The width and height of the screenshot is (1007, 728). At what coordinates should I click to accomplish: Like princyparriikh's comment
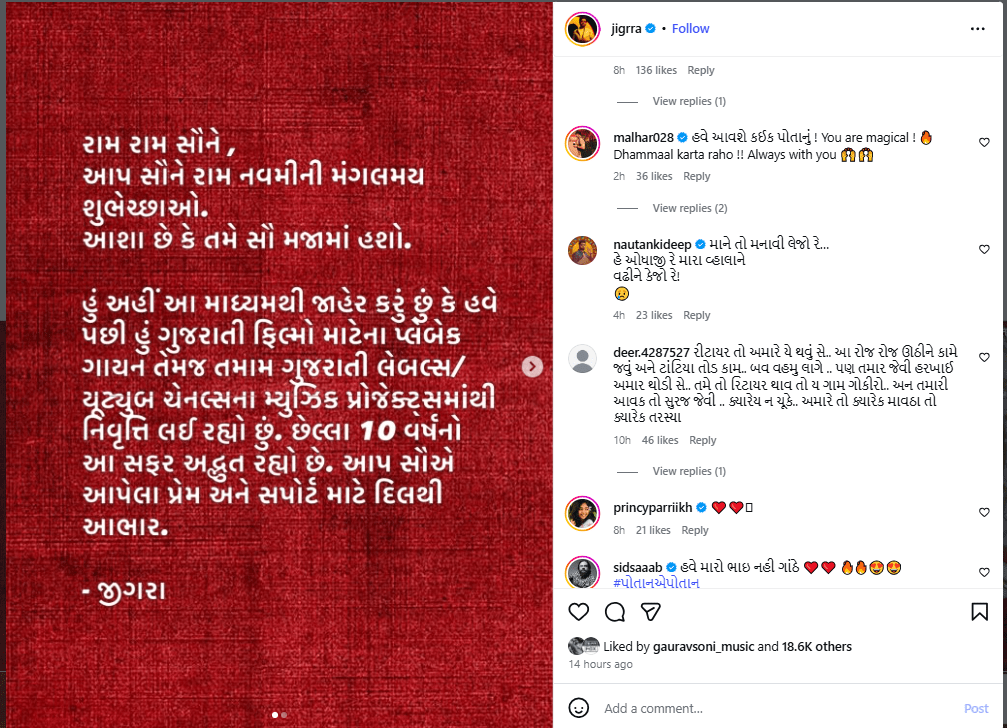pos(984,512)
